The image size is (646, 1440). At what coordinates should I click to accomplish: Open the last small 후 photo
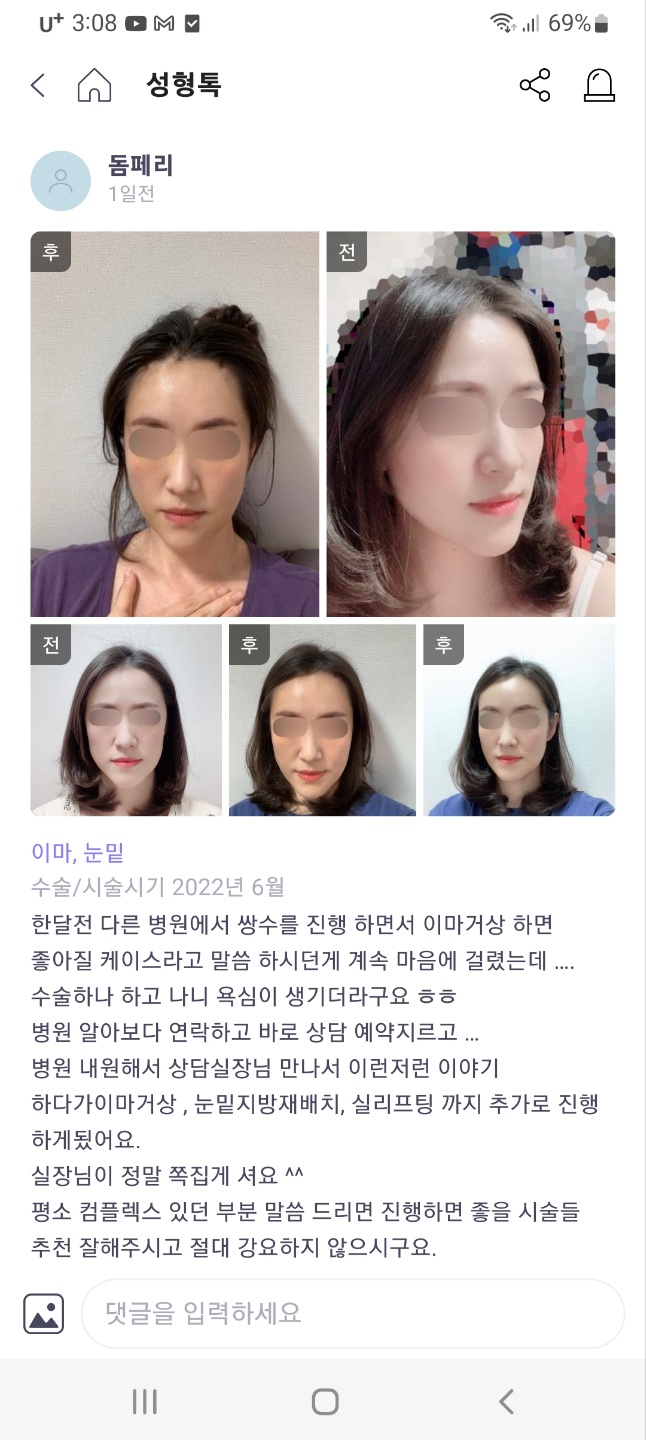[x=519, y=720]
